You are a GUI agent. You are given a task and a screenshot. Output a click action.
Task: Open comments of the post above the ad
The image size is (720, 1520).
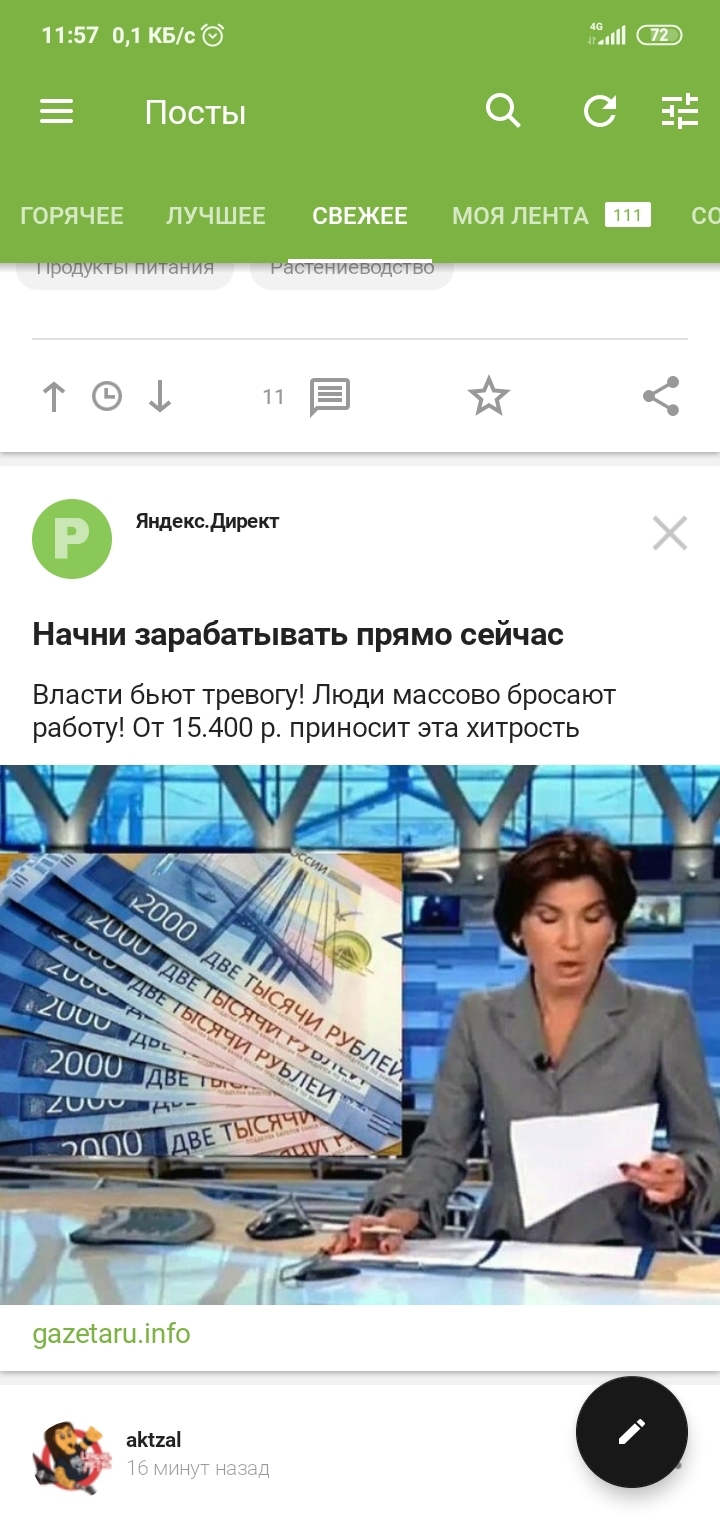pos(329,398)
